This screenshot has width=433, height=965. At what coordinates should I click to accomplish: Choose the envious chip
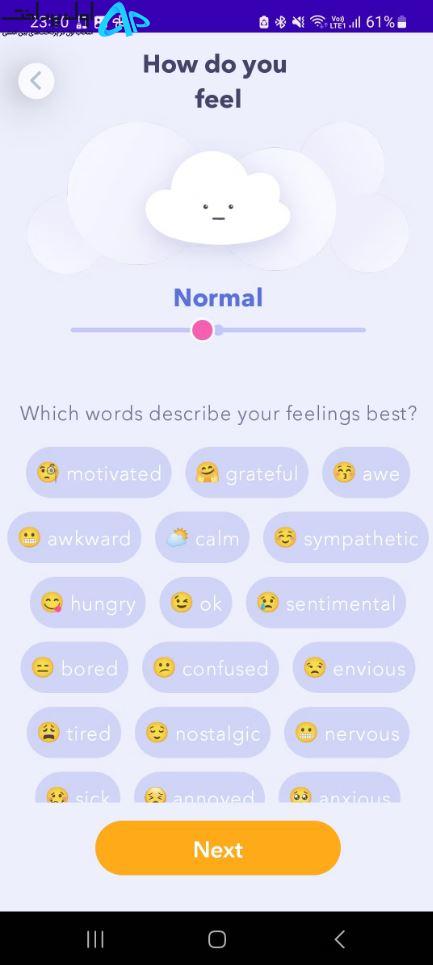coord(354,668)
